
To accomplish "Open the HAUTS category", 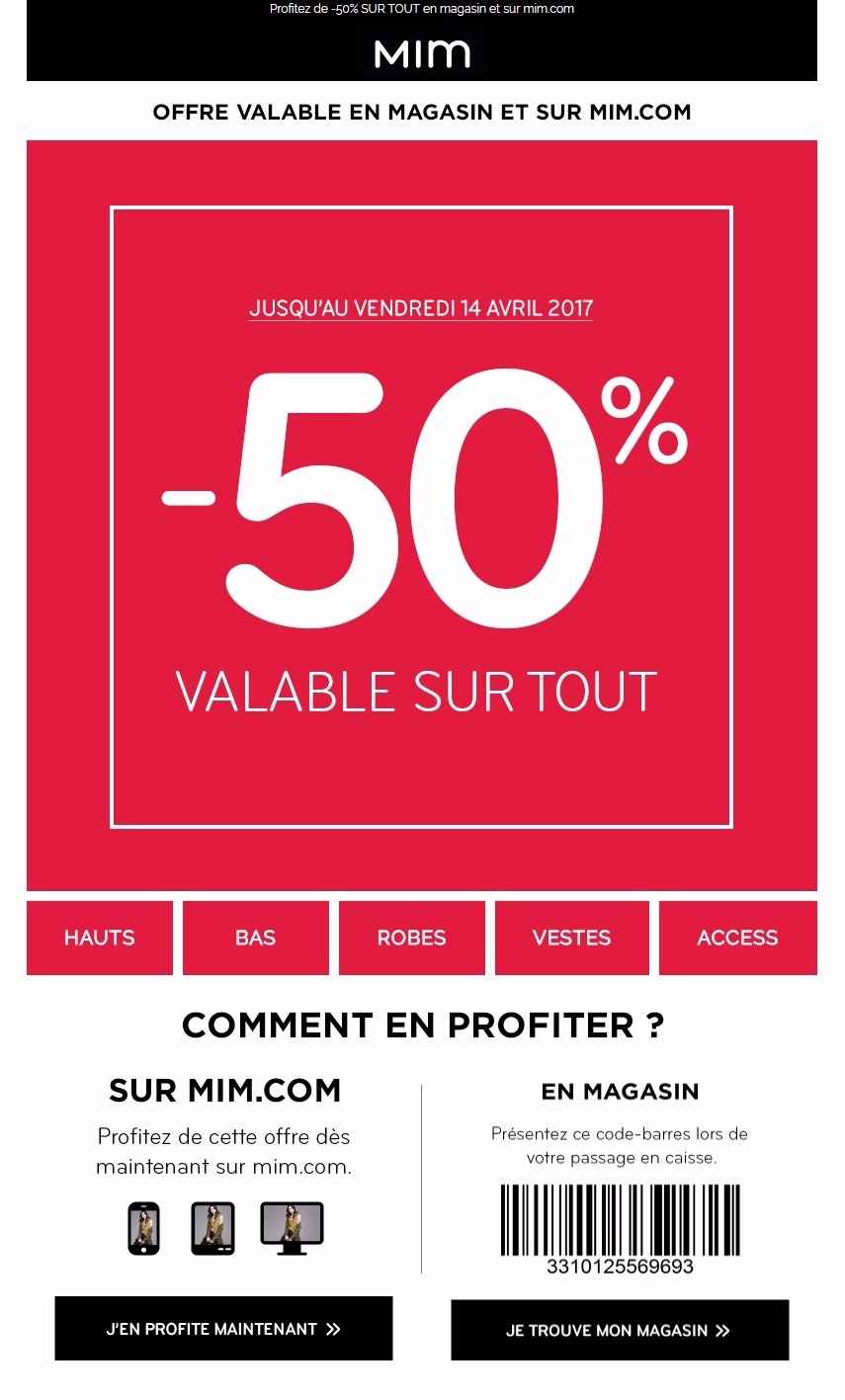I will 100,938.
